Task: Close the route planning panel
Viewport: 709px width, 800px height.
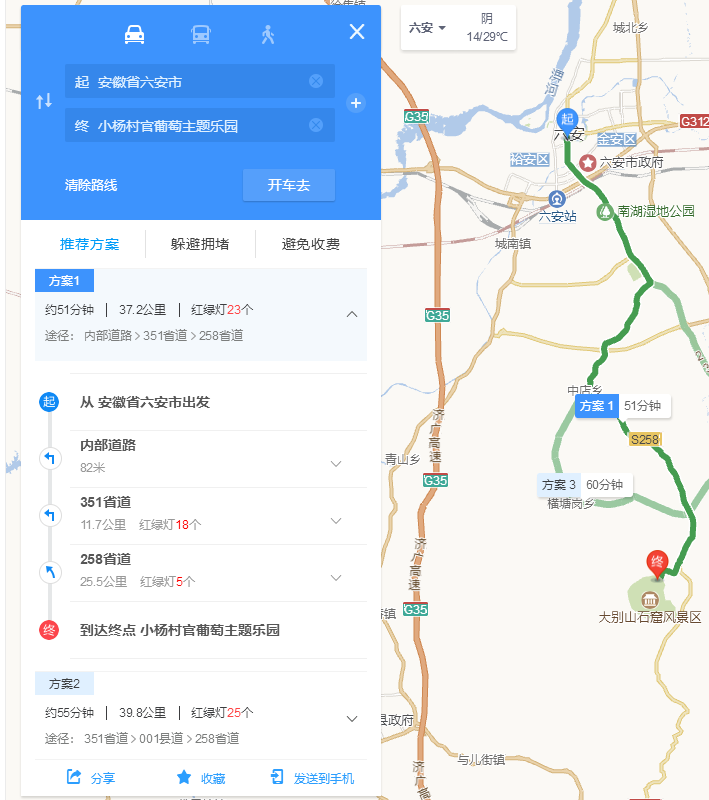Action: pyautogui.click(x=357, y=32)
